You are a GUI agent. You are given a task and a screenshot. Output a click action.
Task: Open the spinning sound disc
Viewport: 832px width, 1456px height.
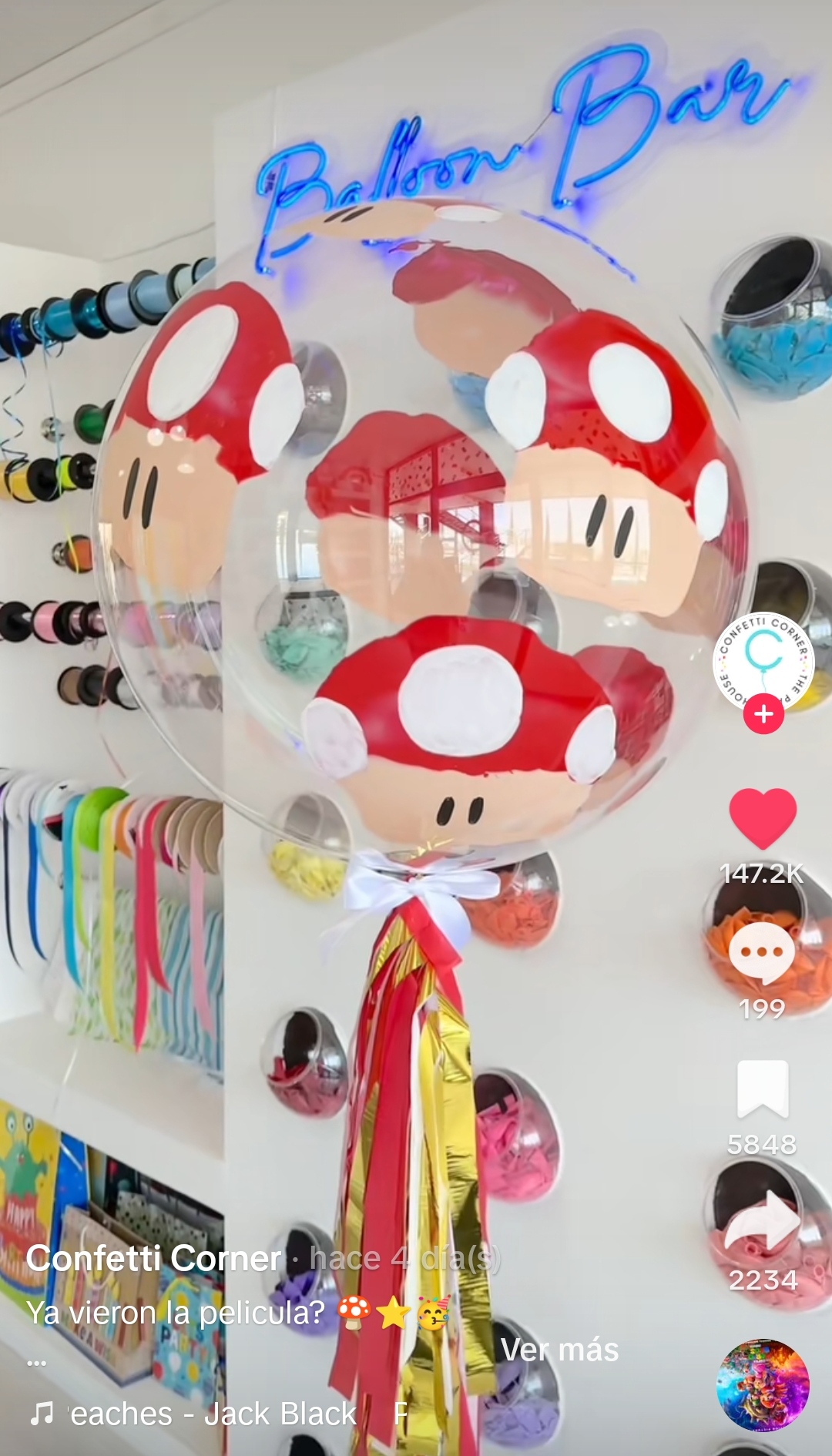[x=763, y=1384]
